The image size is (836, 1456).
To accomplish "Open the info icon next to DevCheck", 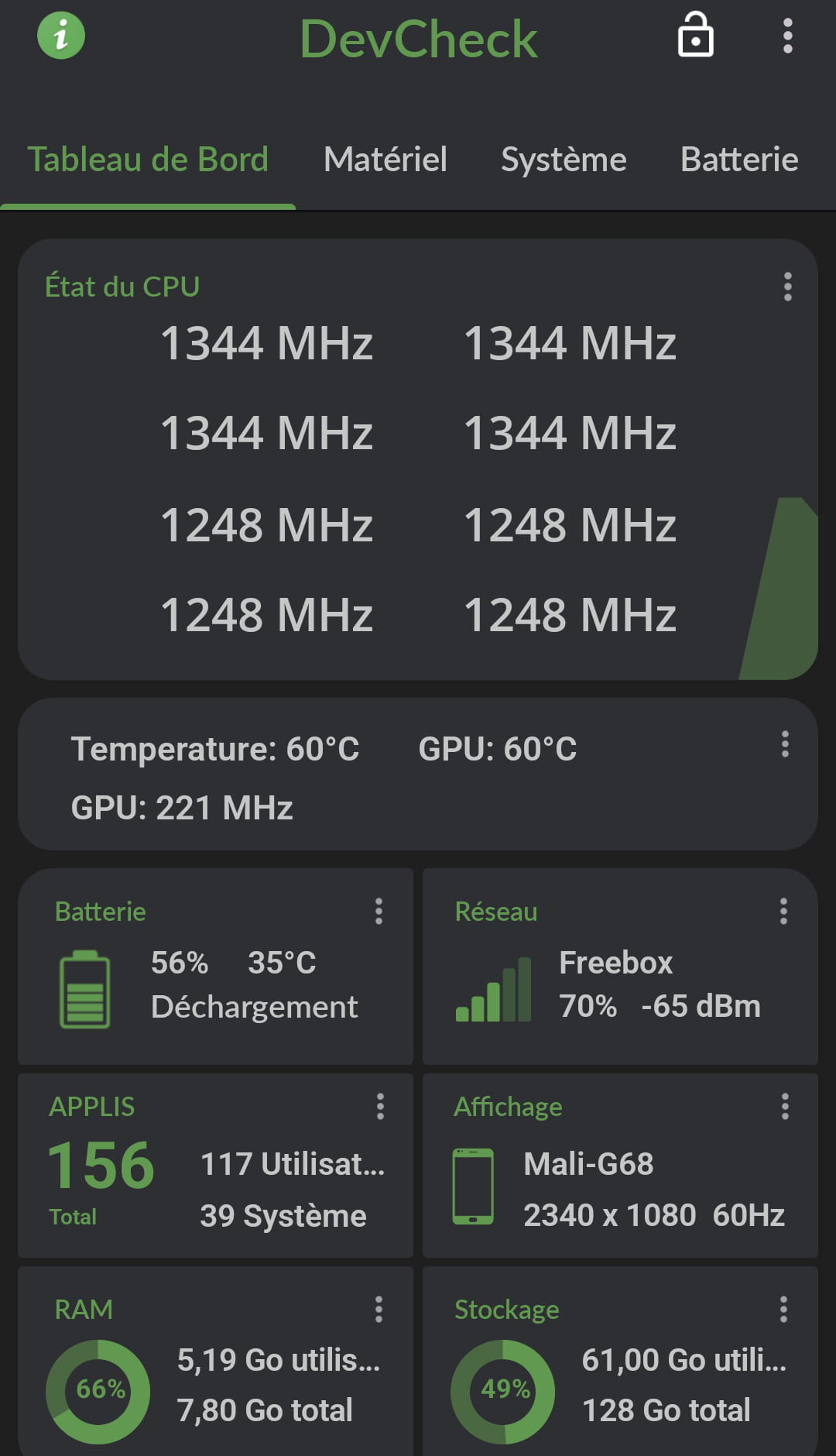I will [x=61, y=36].
